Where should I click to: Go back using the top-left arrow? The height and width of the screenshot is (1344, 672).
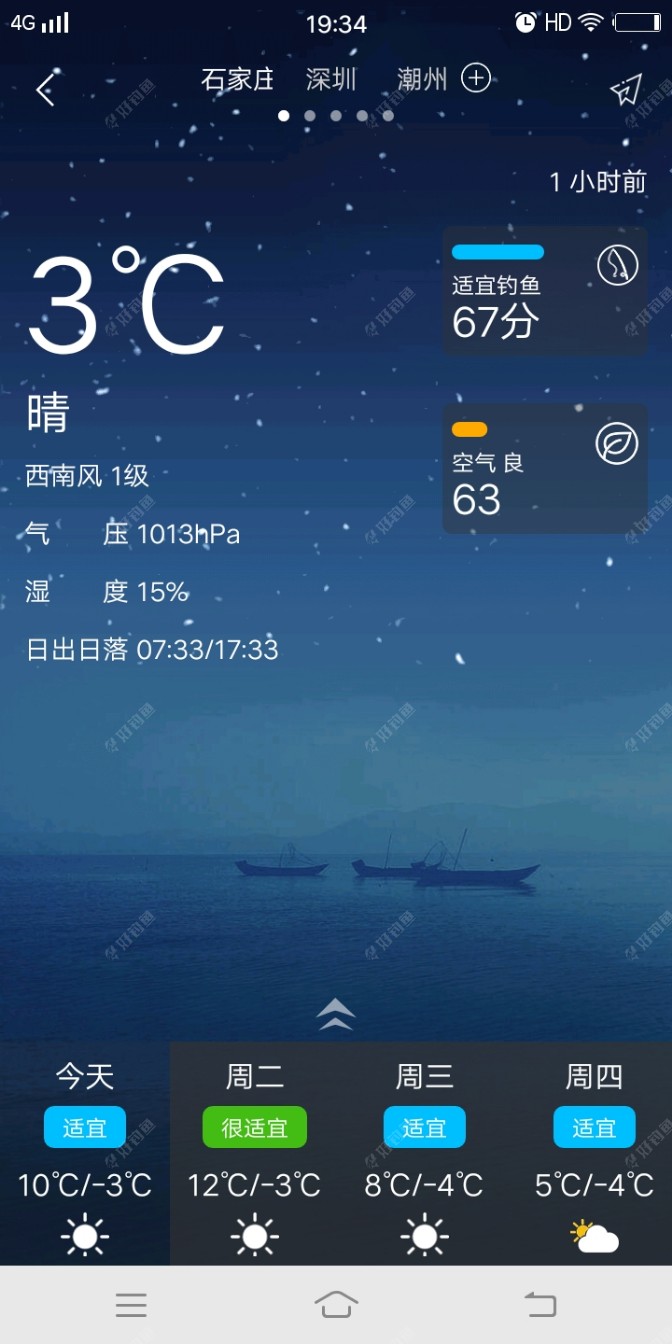[x=45, y=91]
